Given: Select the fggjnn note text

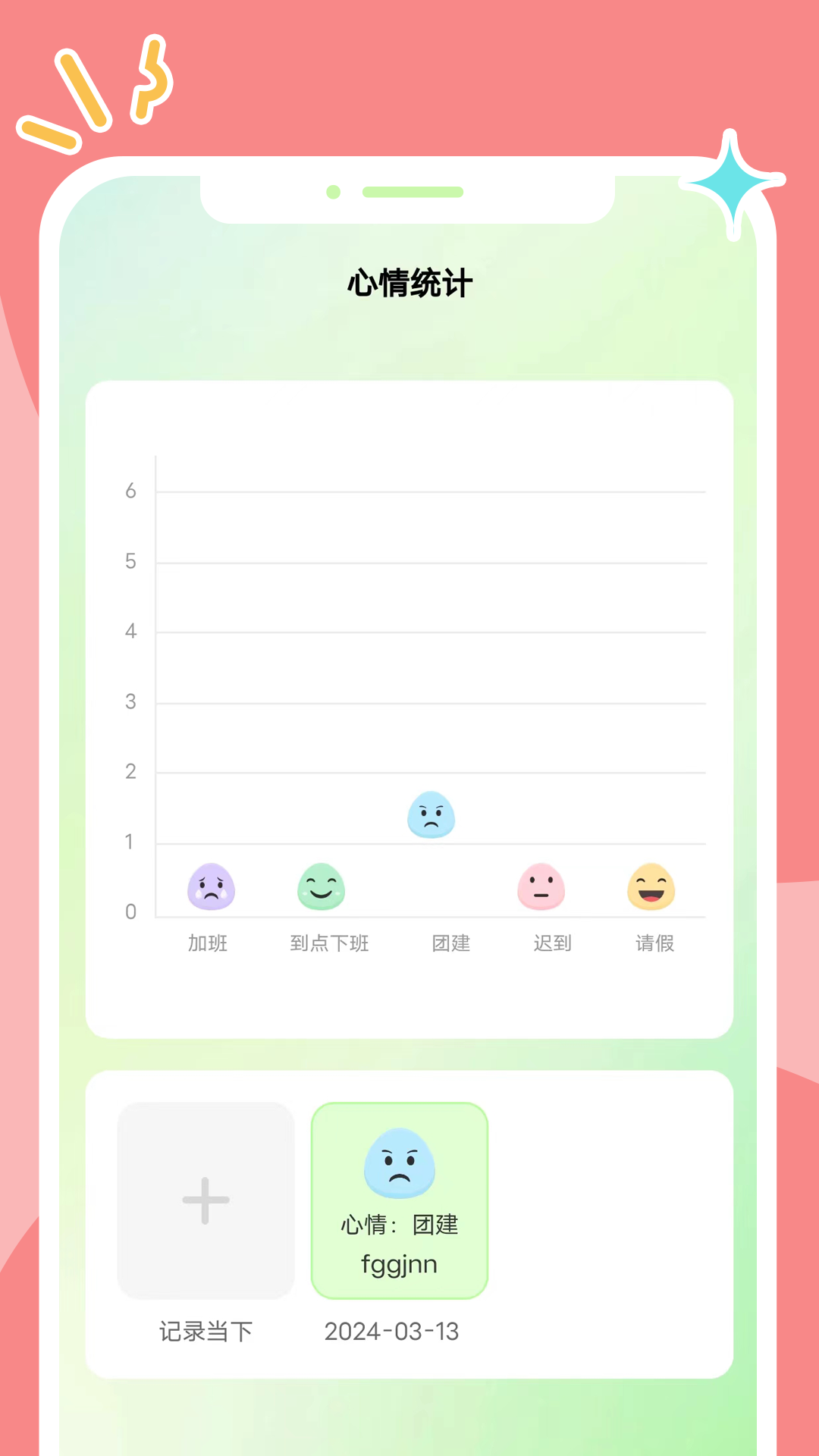Looking at the screenshot, I should (x=400, y=1264).
